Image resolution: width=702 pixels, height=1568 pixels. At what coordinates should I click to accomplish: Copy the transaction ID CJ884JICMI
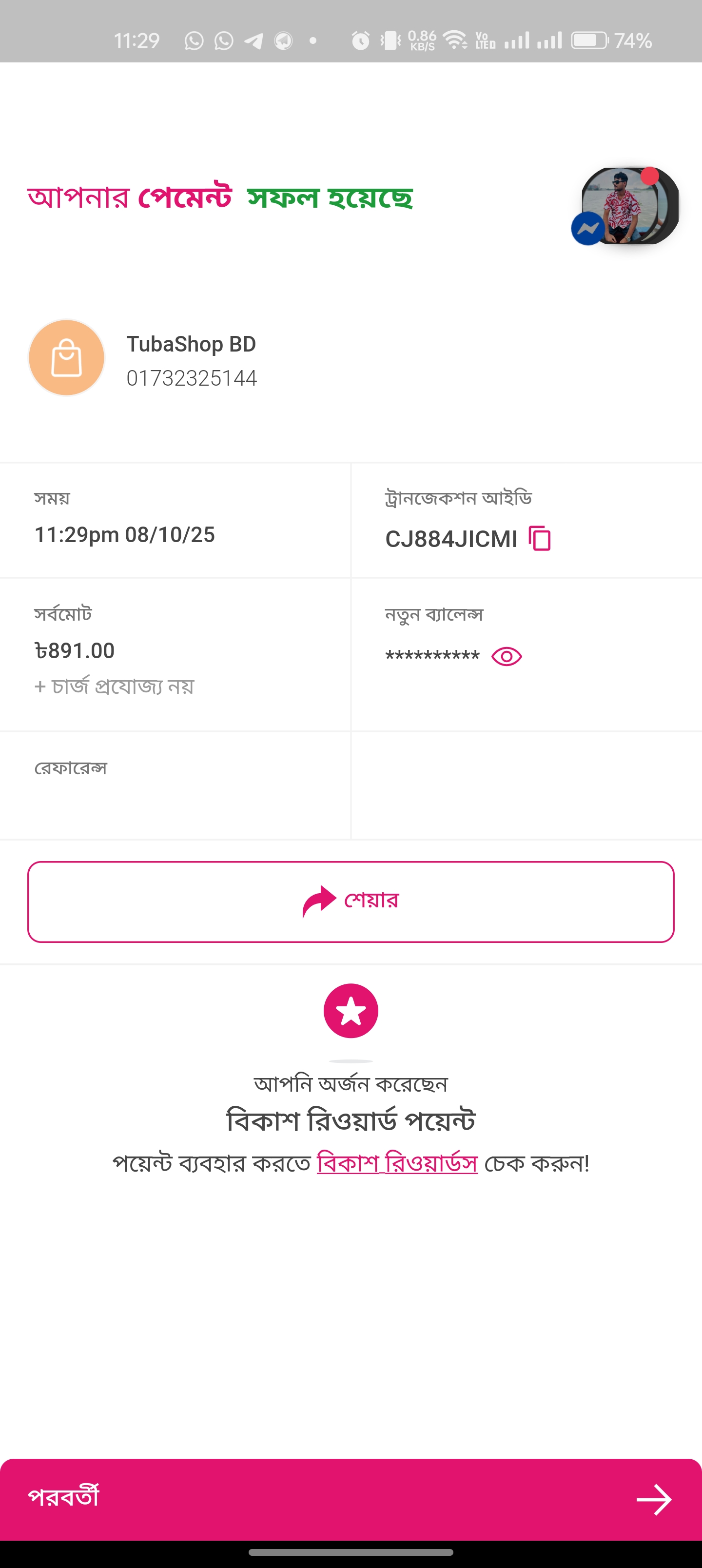(x=540, y=539)
